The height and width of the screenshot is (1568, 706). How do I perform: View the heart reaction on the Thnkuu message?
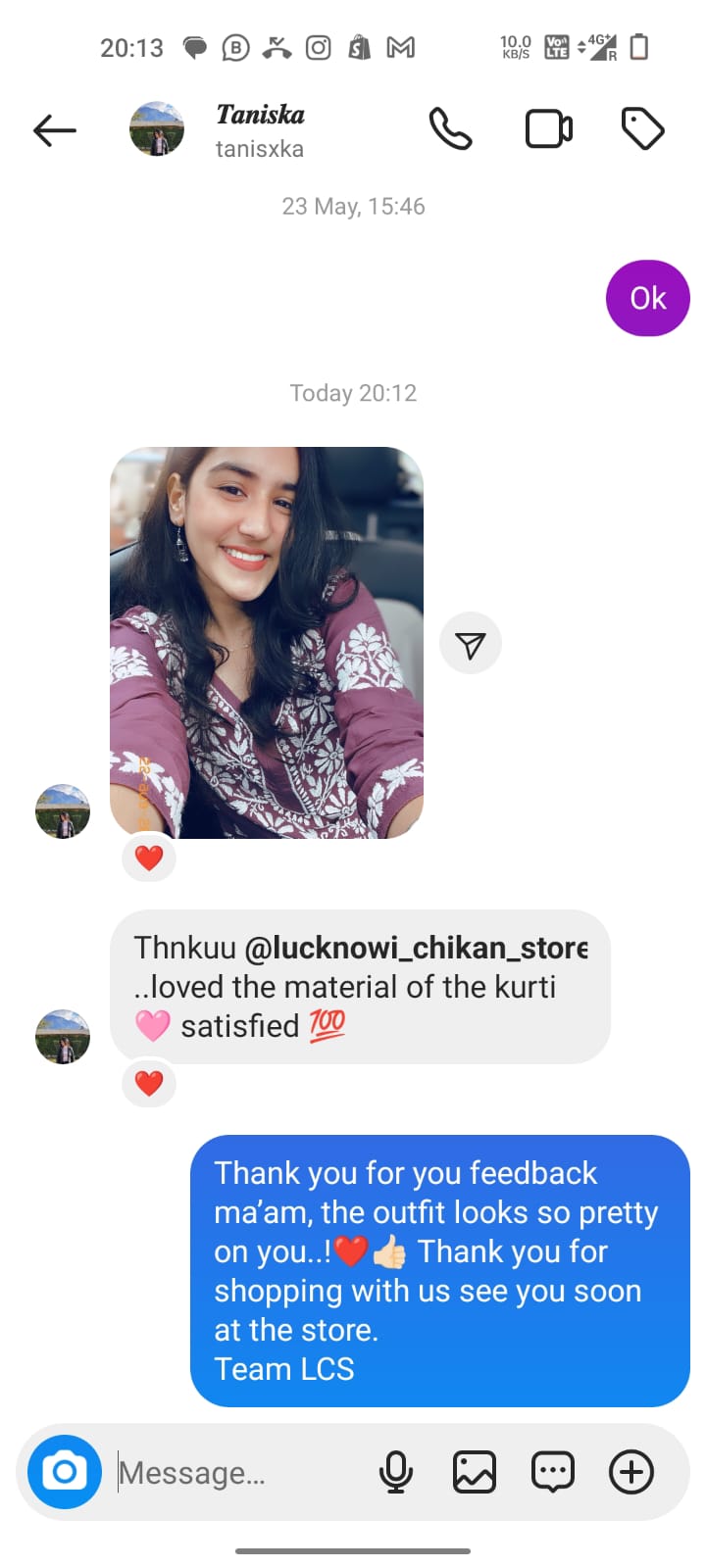[149, 1084]
